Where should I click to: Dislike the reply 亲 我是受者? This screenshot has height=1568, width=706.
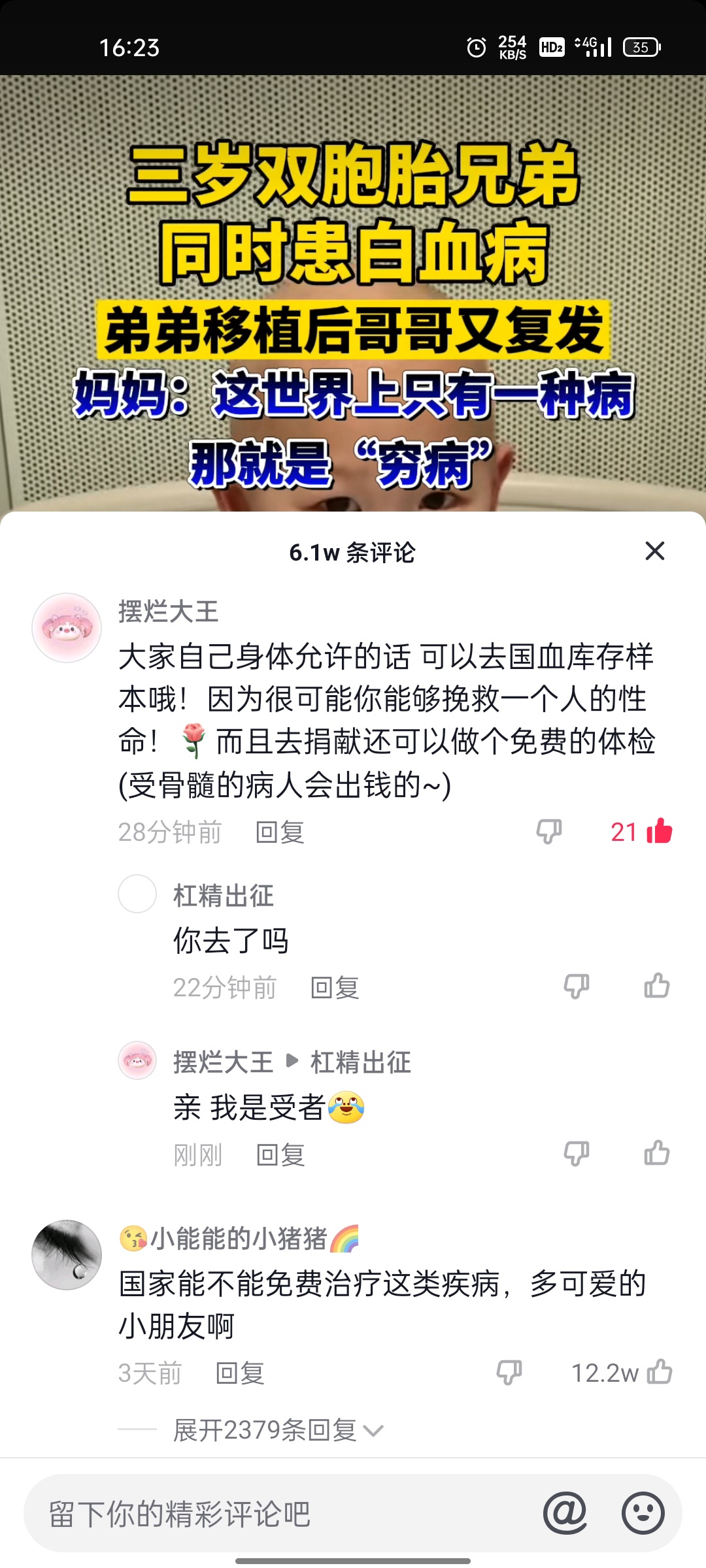(x=576, y=1153)
